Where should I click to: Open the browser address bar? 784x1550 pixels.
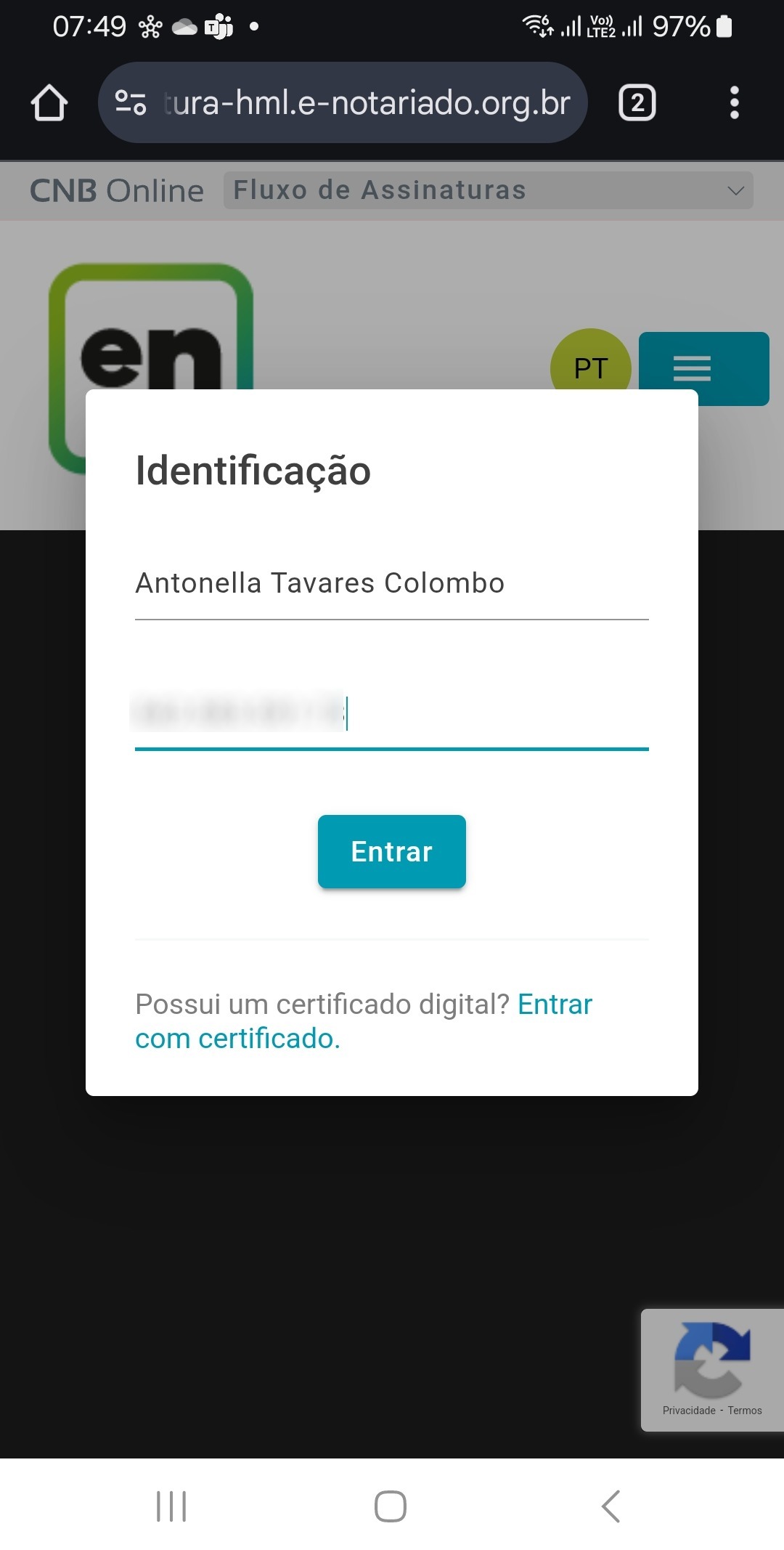point(367,102)
